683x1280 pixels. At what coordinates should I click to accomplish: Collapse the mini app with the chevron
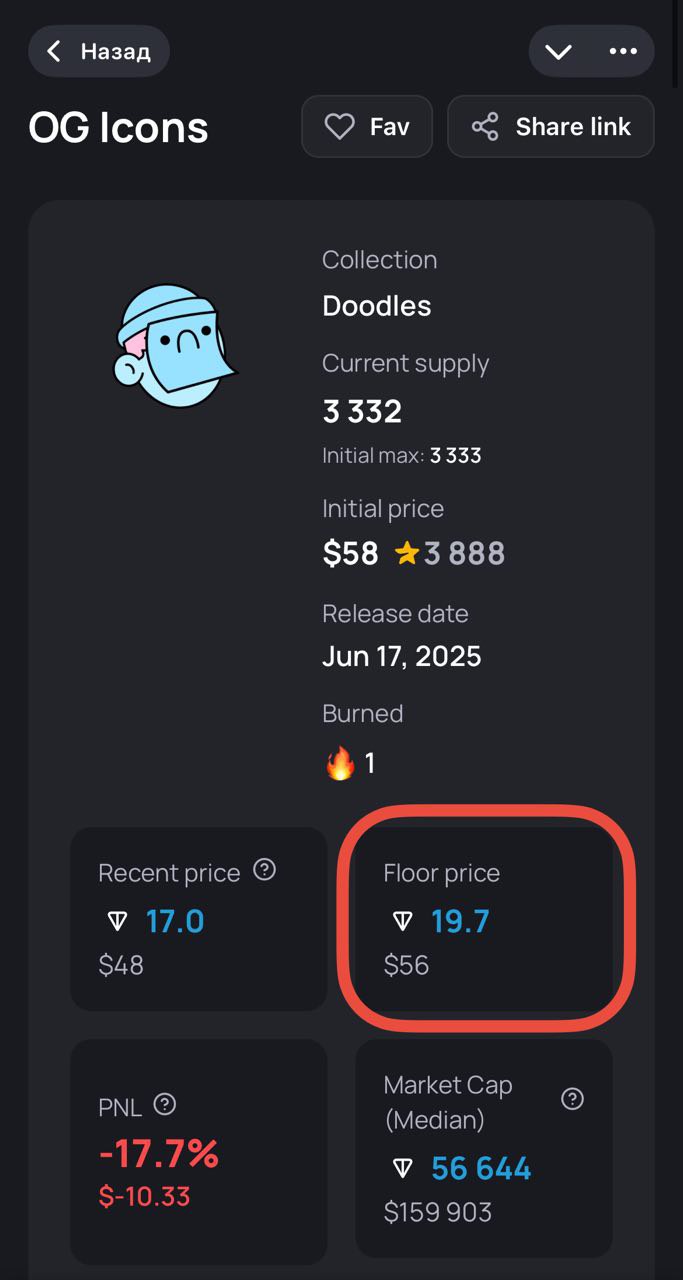[x=558, y=52]
